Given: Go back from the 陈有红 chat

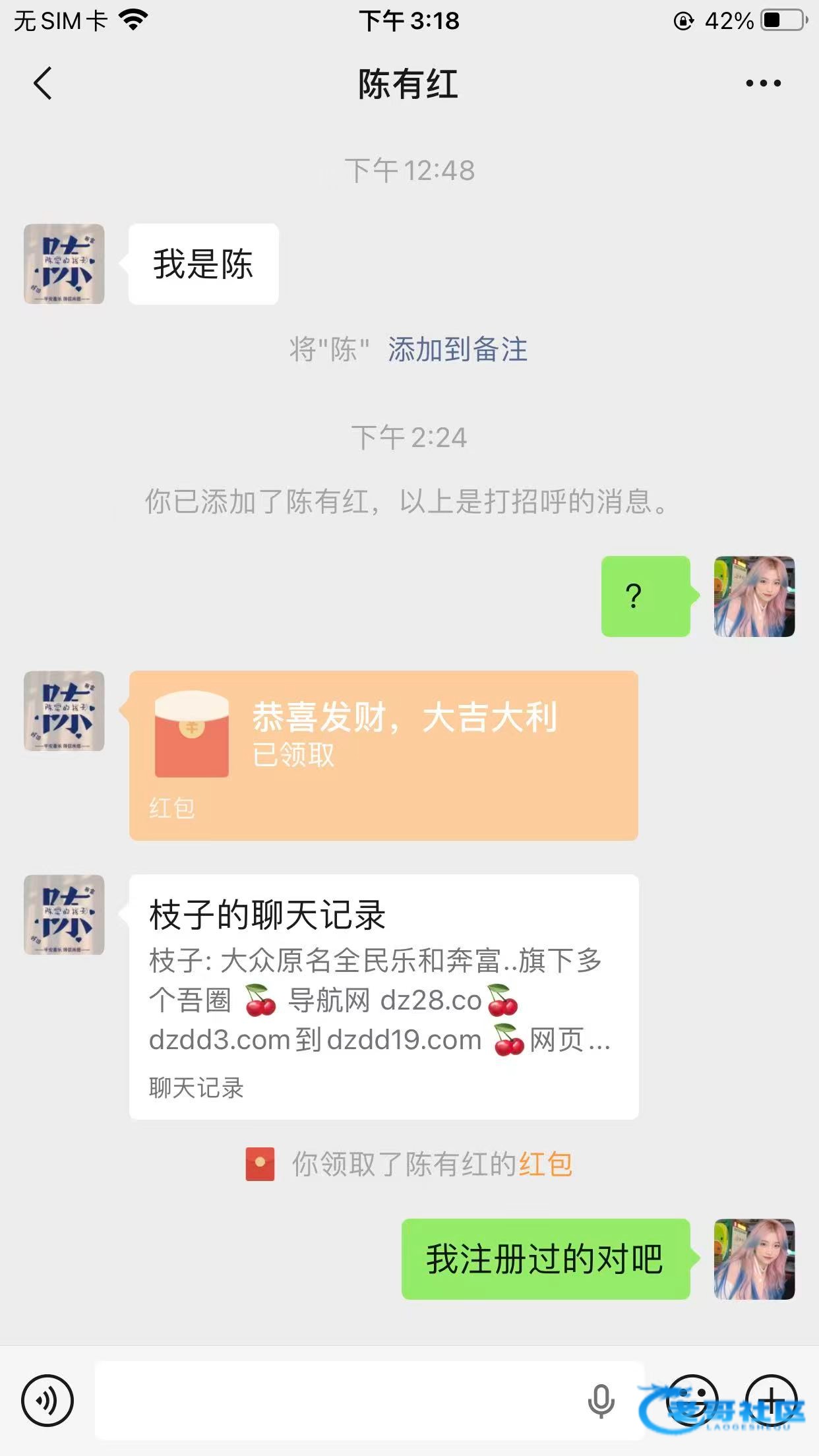Looking at the screenshot, I should (43, 84).
